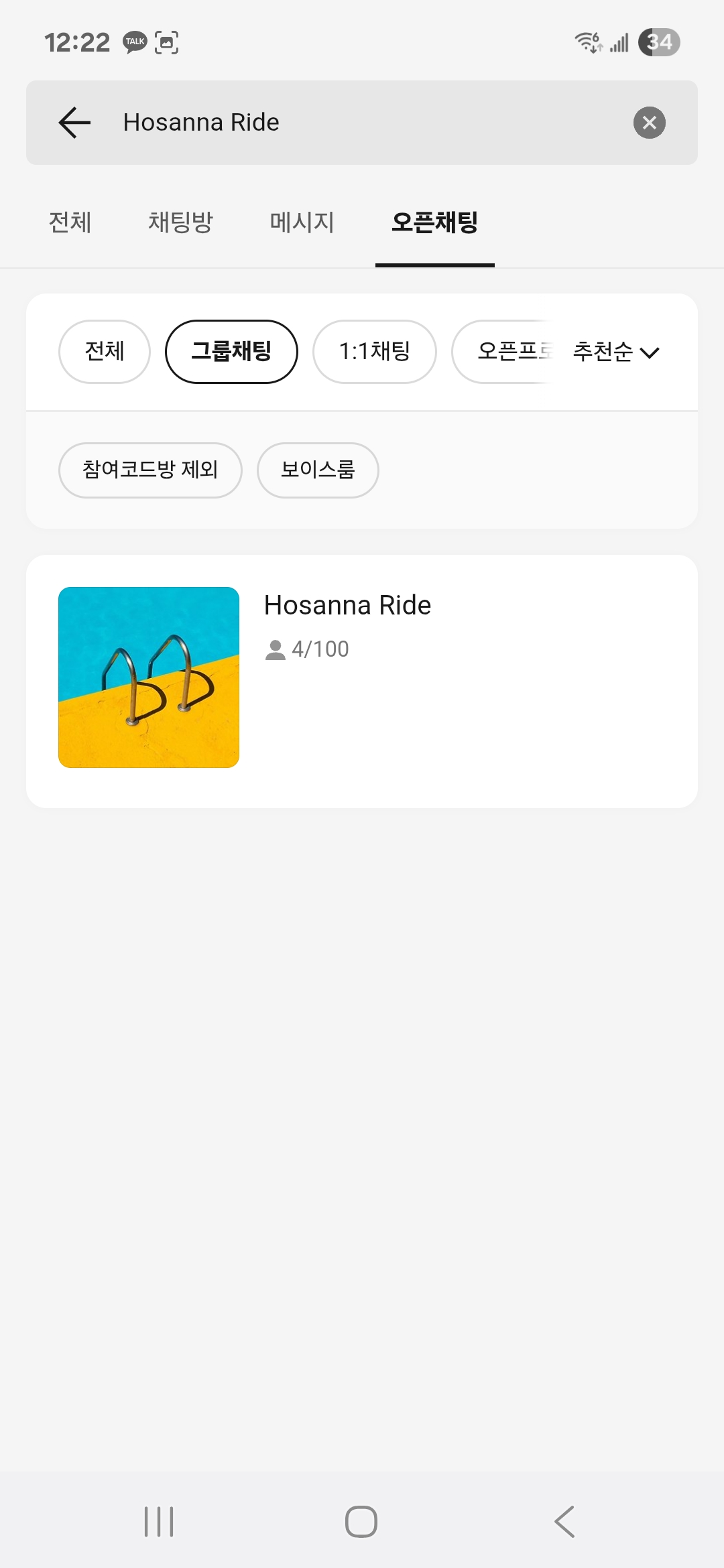Apply the 참여코드방 제외 filter
Viewport: 724px width, 1568px height.
click(x=150, y=470)
